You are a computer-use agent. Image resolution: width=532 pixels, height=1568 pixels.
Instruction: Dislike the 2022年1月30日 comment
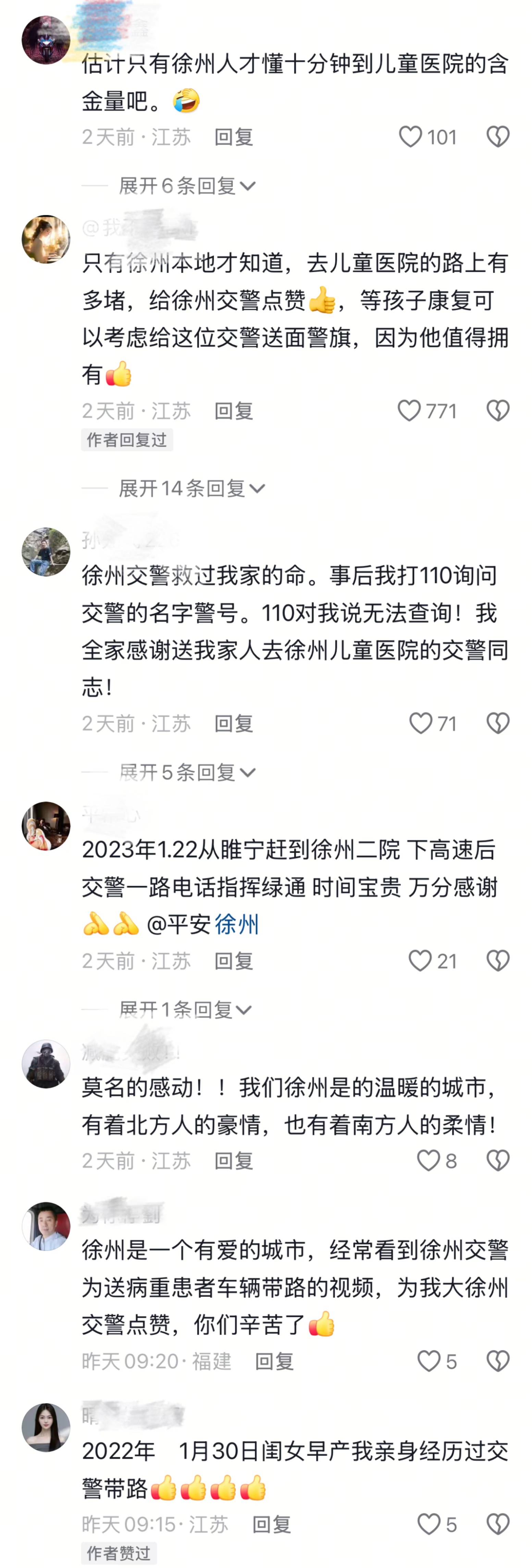pyautogui.click(x=498, y=1524)
